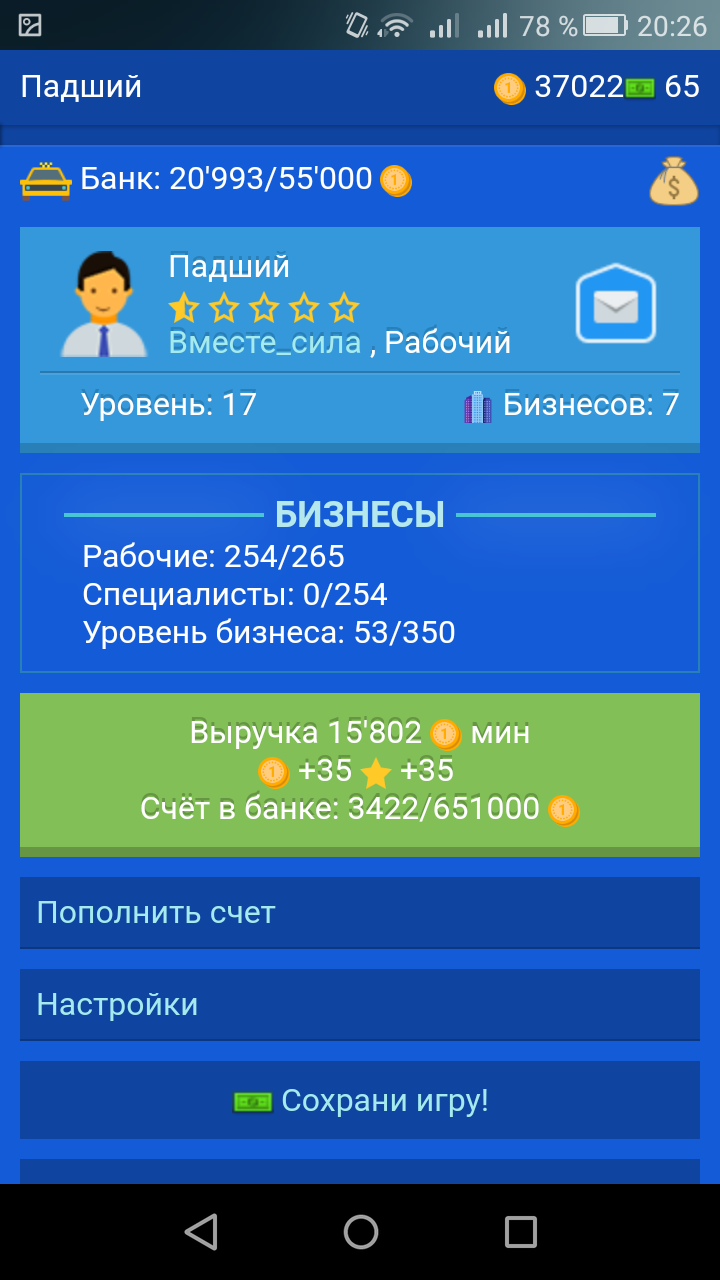Open the taxi icon
Viewport: 720px width, 1280px height.
tap(46, 182)
